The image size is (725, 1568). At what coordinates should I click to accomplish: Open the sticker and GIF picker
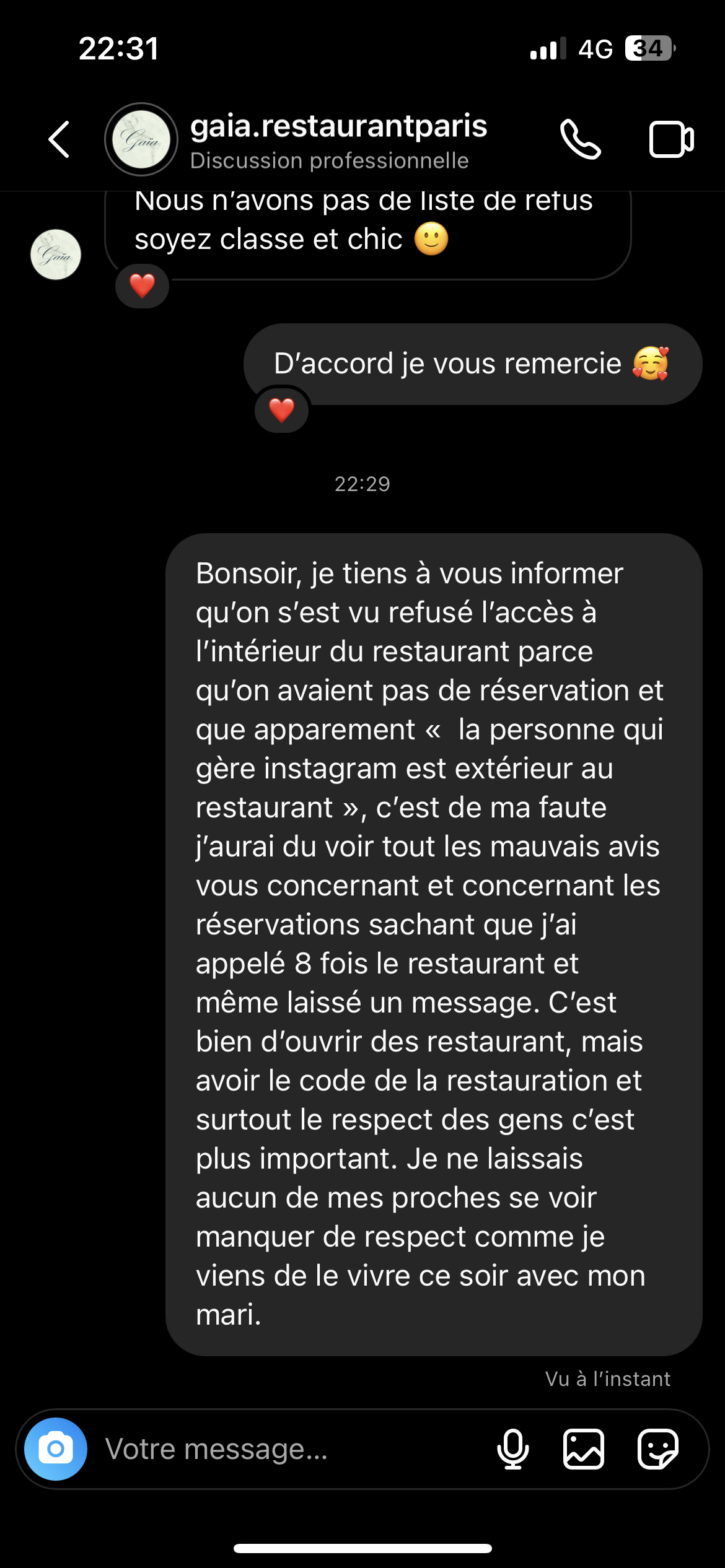658,1449
